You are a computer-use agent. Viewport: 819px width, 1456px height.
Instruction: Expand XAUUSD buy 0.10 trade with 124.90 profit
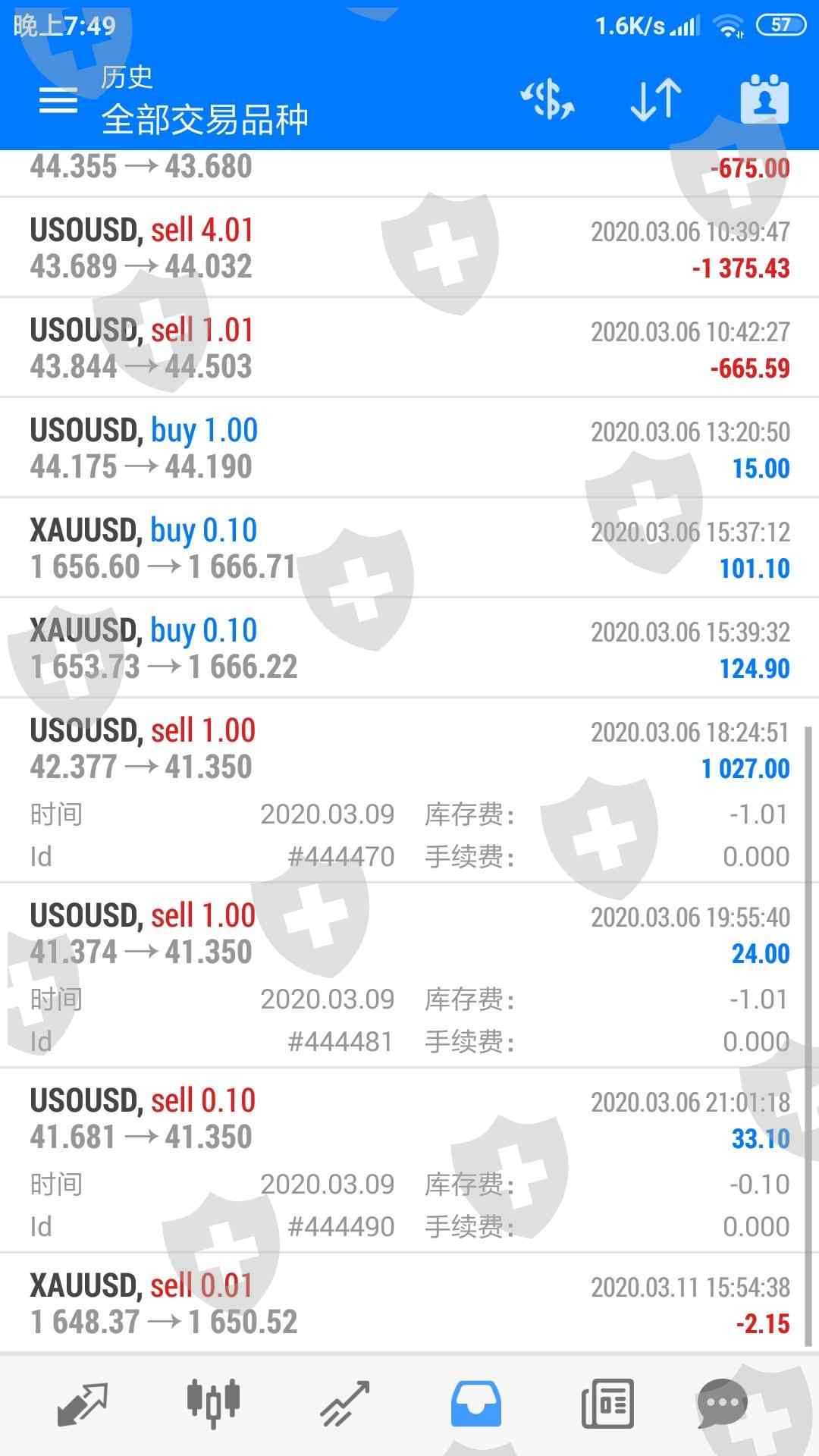(409, 648)
